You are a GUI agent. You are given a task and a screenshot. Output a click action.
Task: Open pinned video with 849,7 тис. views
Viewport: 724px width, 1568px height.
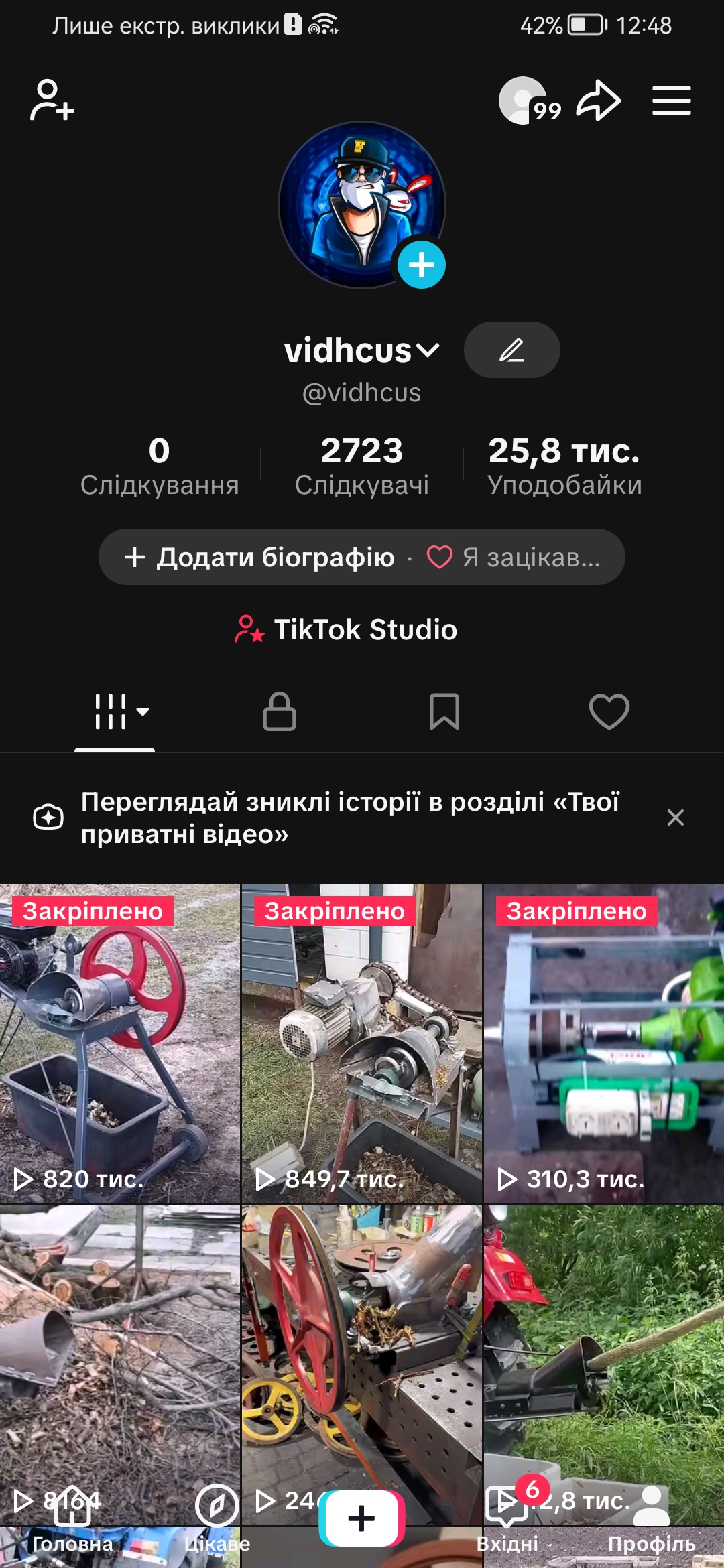[x=361, y=1043]
